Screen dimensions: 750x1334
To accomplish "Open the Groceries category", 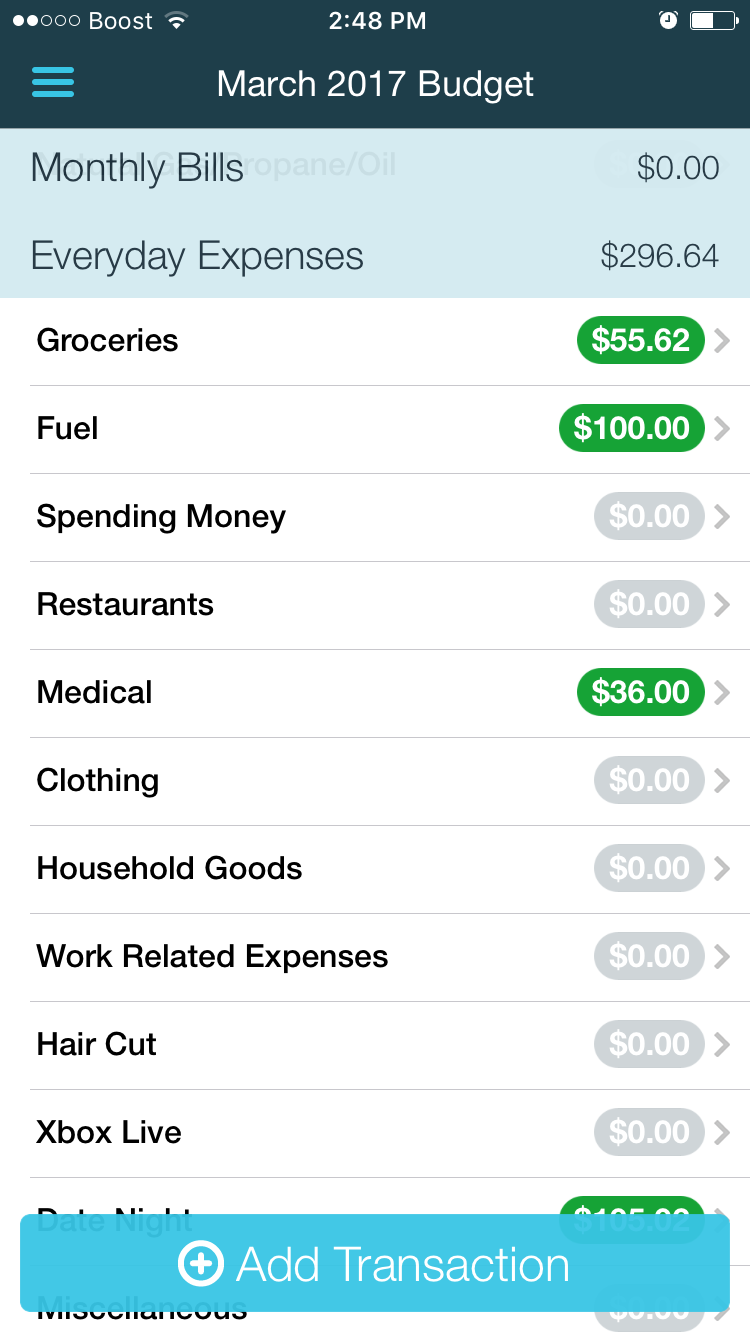I will 375,341.
